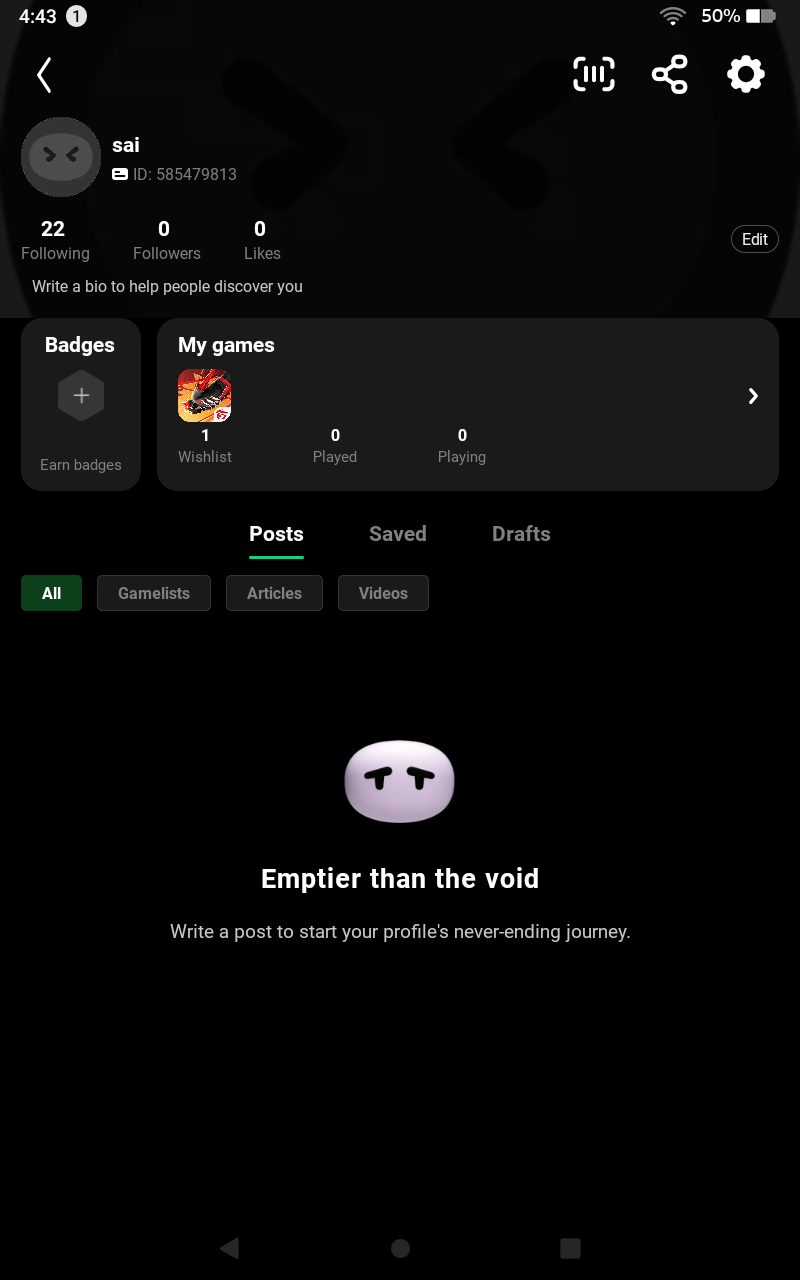The image size is (800, 1280).
Task: Tap the share profile icon
Action: click(669, 74)
